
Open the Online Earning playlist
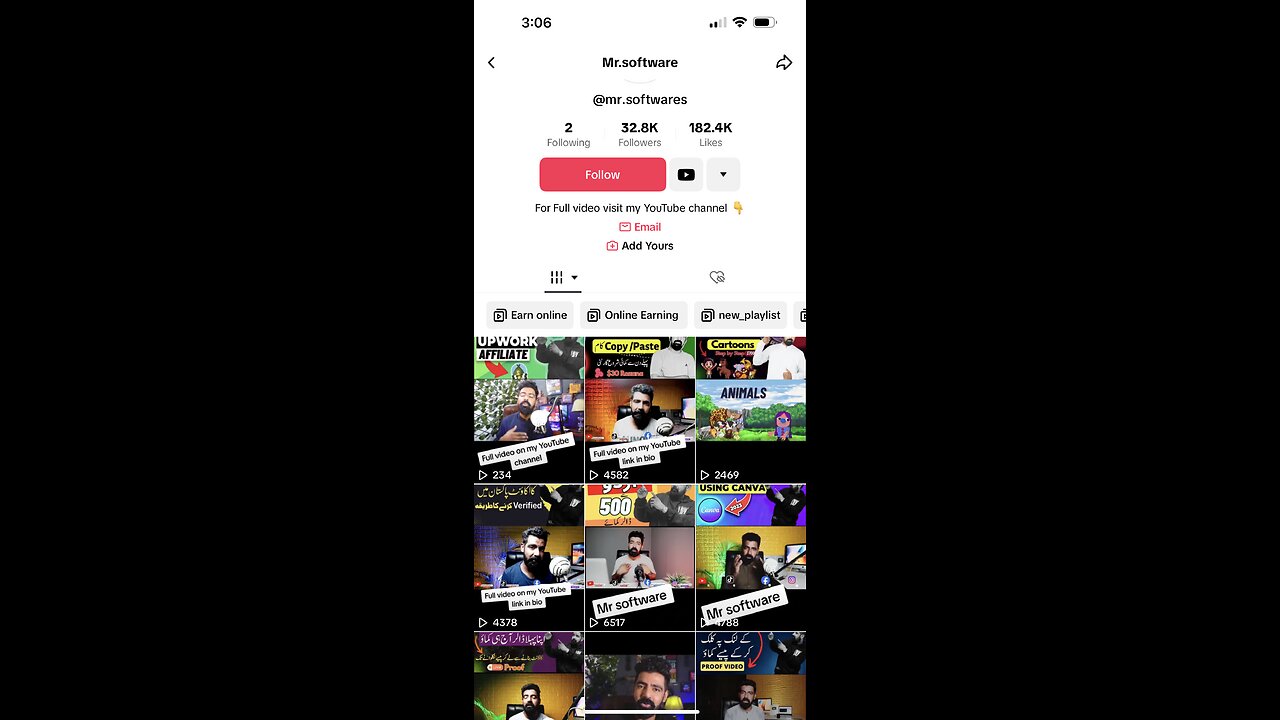pos(632,315)
